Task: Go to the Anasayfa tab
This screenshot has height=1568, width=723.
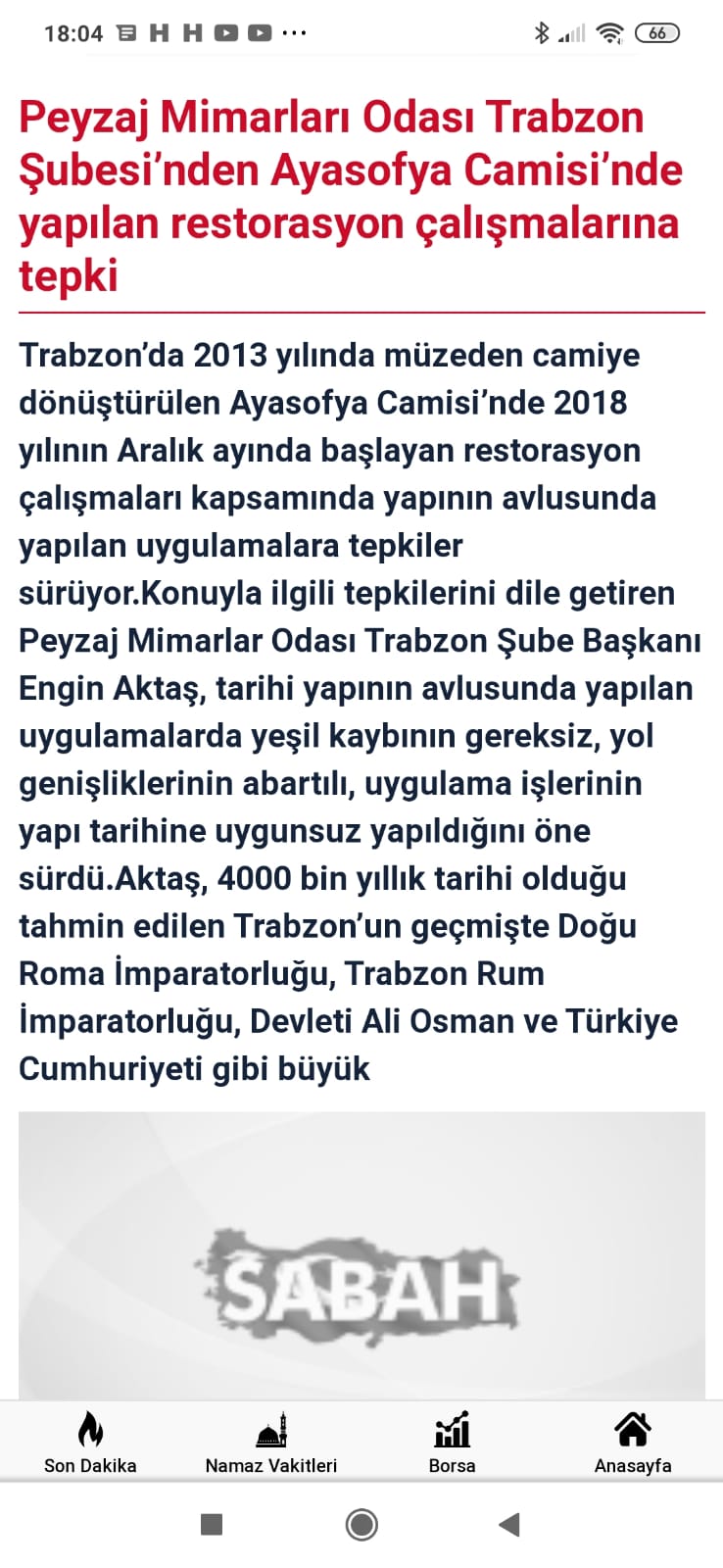Action: (632, 1442)
